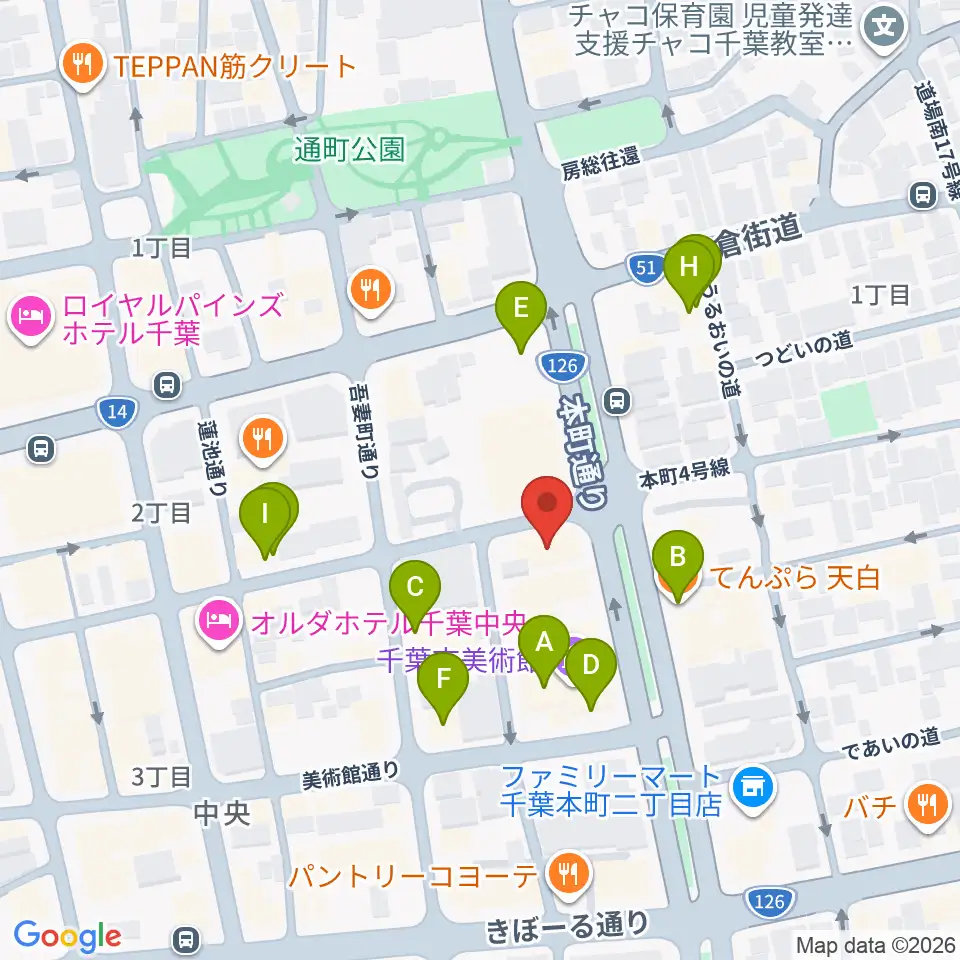Screen dimensions: 960x960
Task: Open green marker F on the map
Action: tap(443, 688)
